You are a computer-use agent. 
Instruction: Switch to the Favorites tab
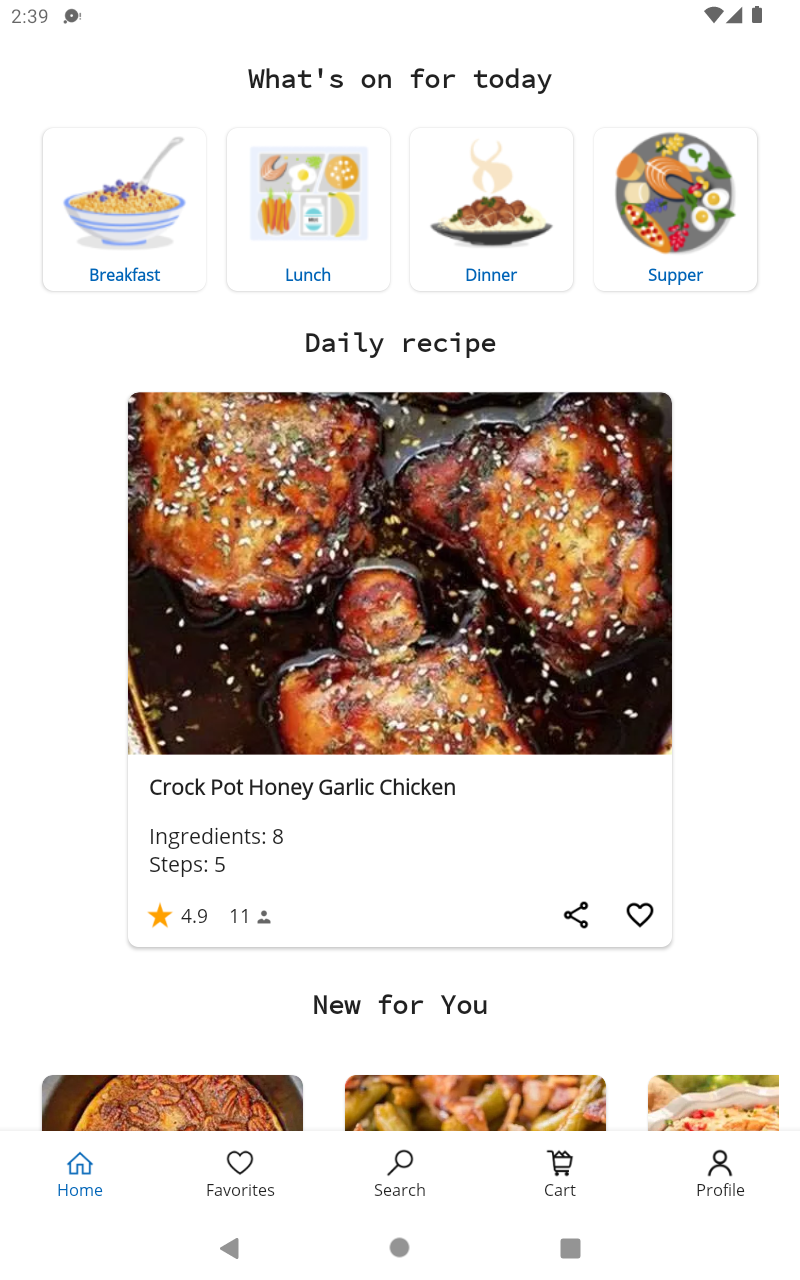(240, 1174)
